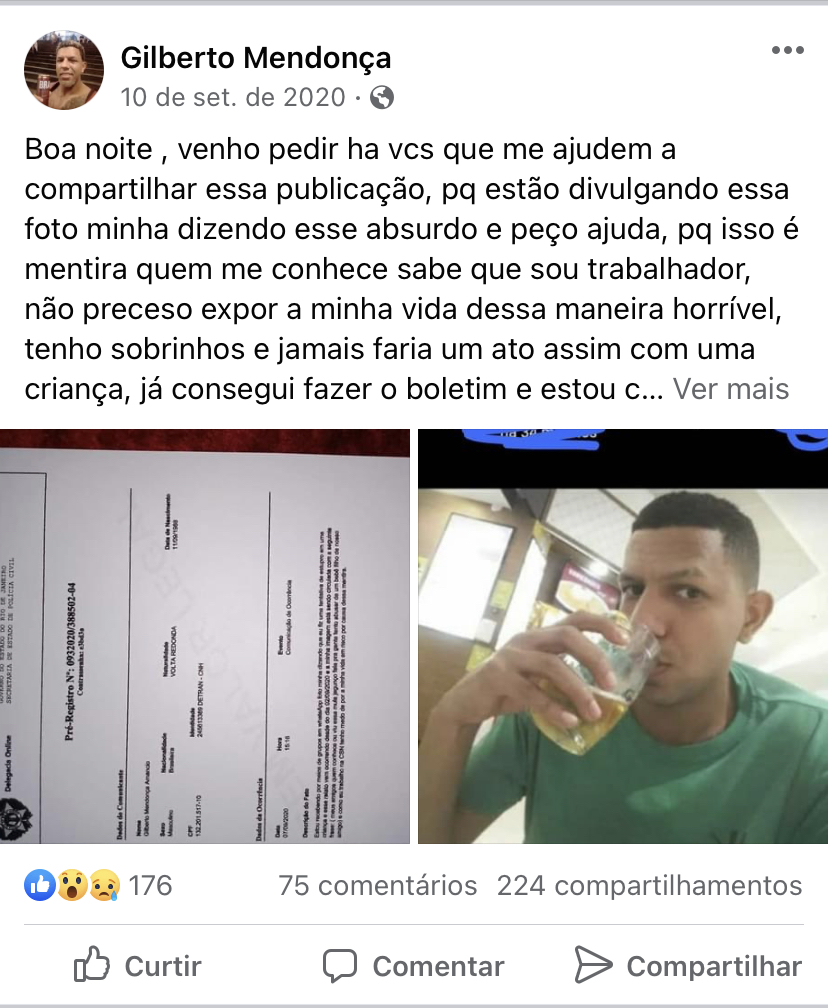The image size is (828, 1008).
Task: Open the police report document photo
Action: click(x=205, y=637)
